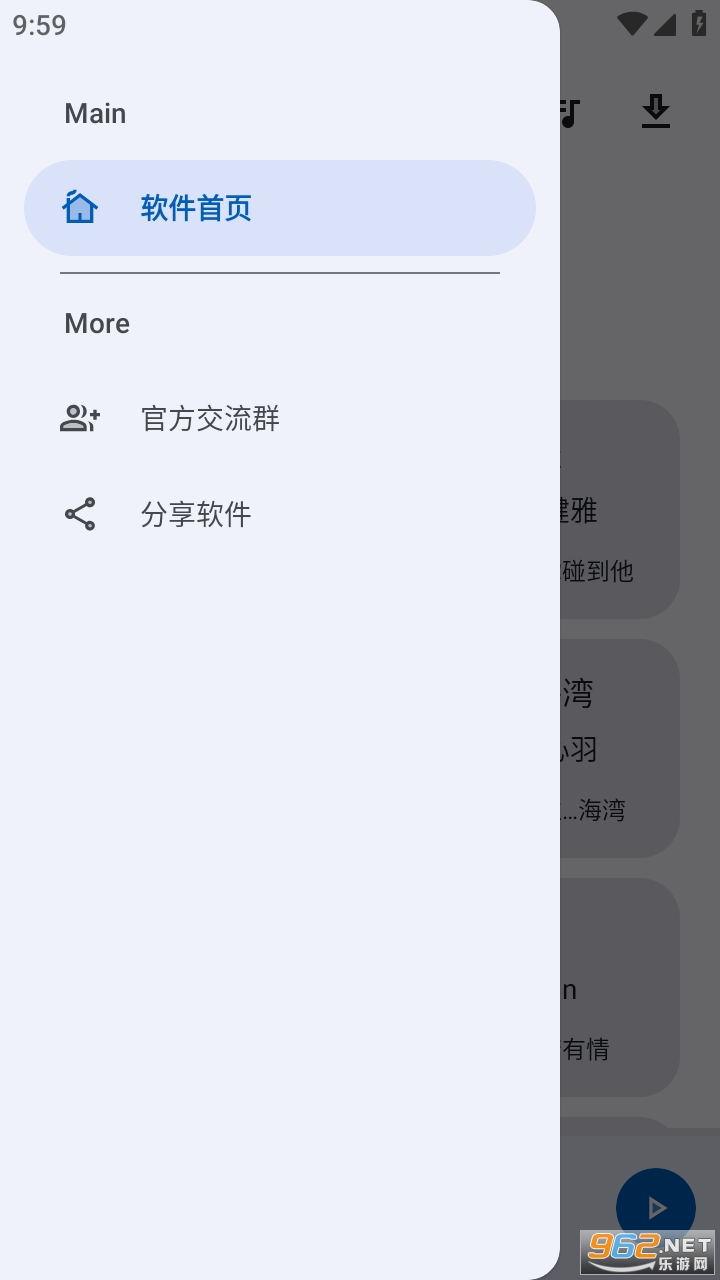Tap the round play button
This screenshot has height=1280, width=720.
655,1207
